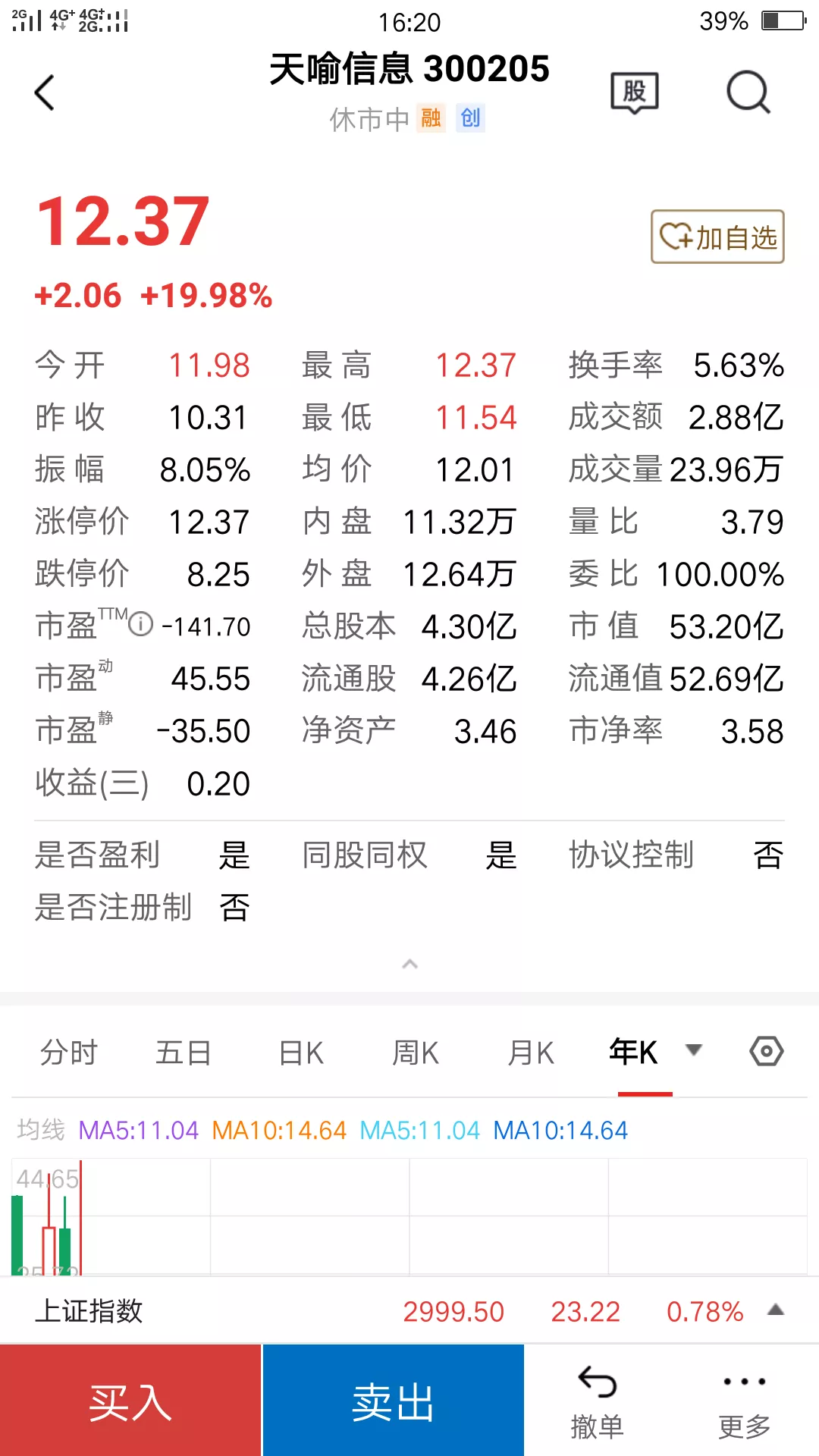The width and height of the screenshot is (819, 1456).
Task: Open the 年K period dropdown arrow
Action: 693,1050
